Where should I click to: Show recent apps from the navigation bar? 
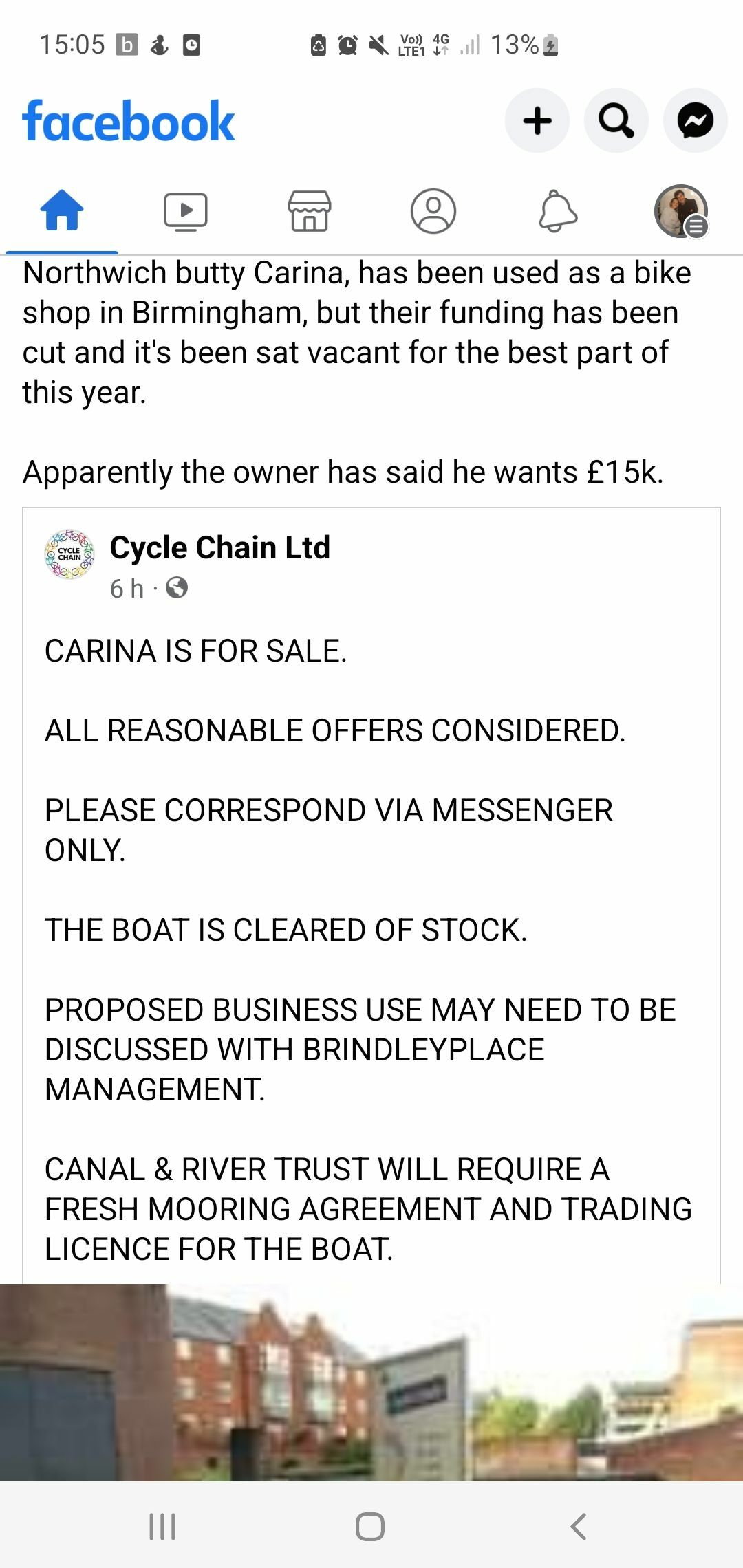pyautogui.click(x=162, y=1526)
